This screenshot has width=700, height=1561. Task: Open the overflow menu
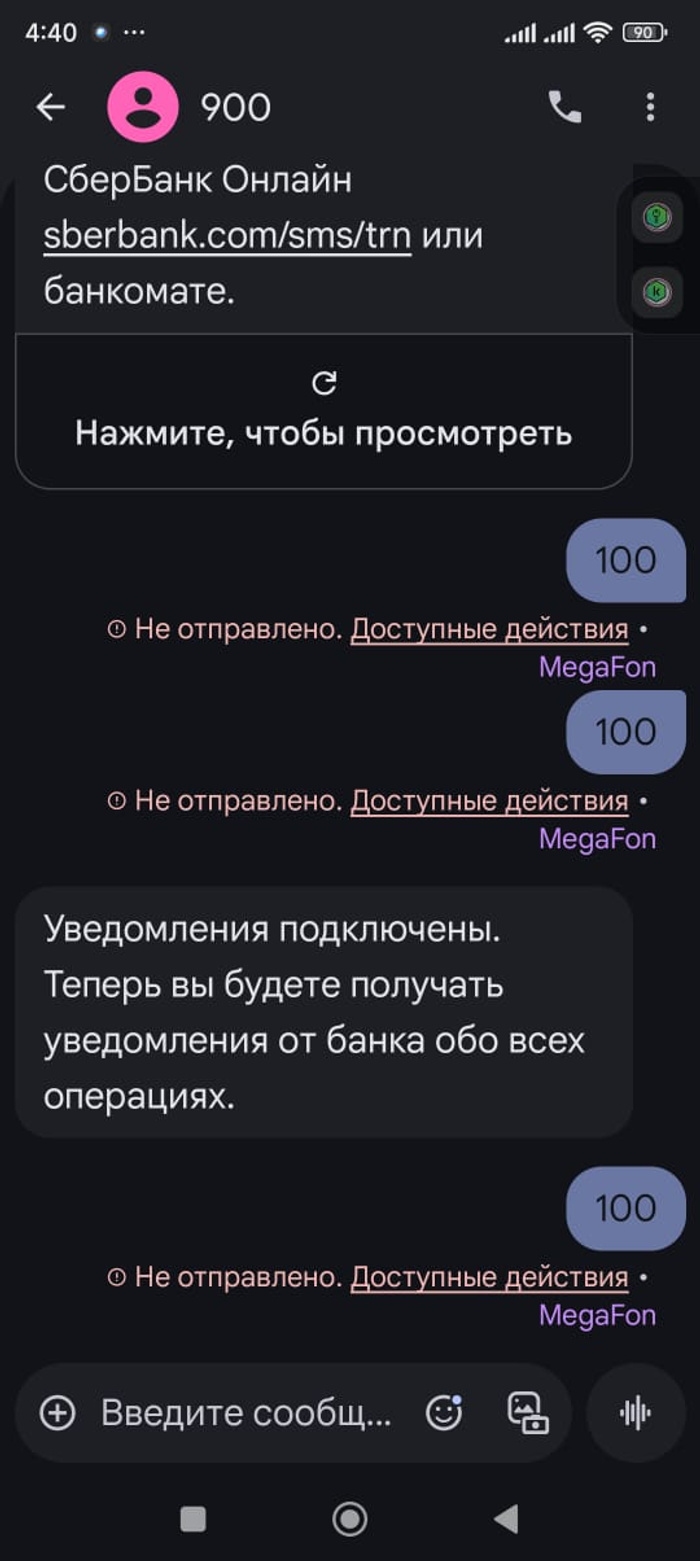click(x=650, y=107)
